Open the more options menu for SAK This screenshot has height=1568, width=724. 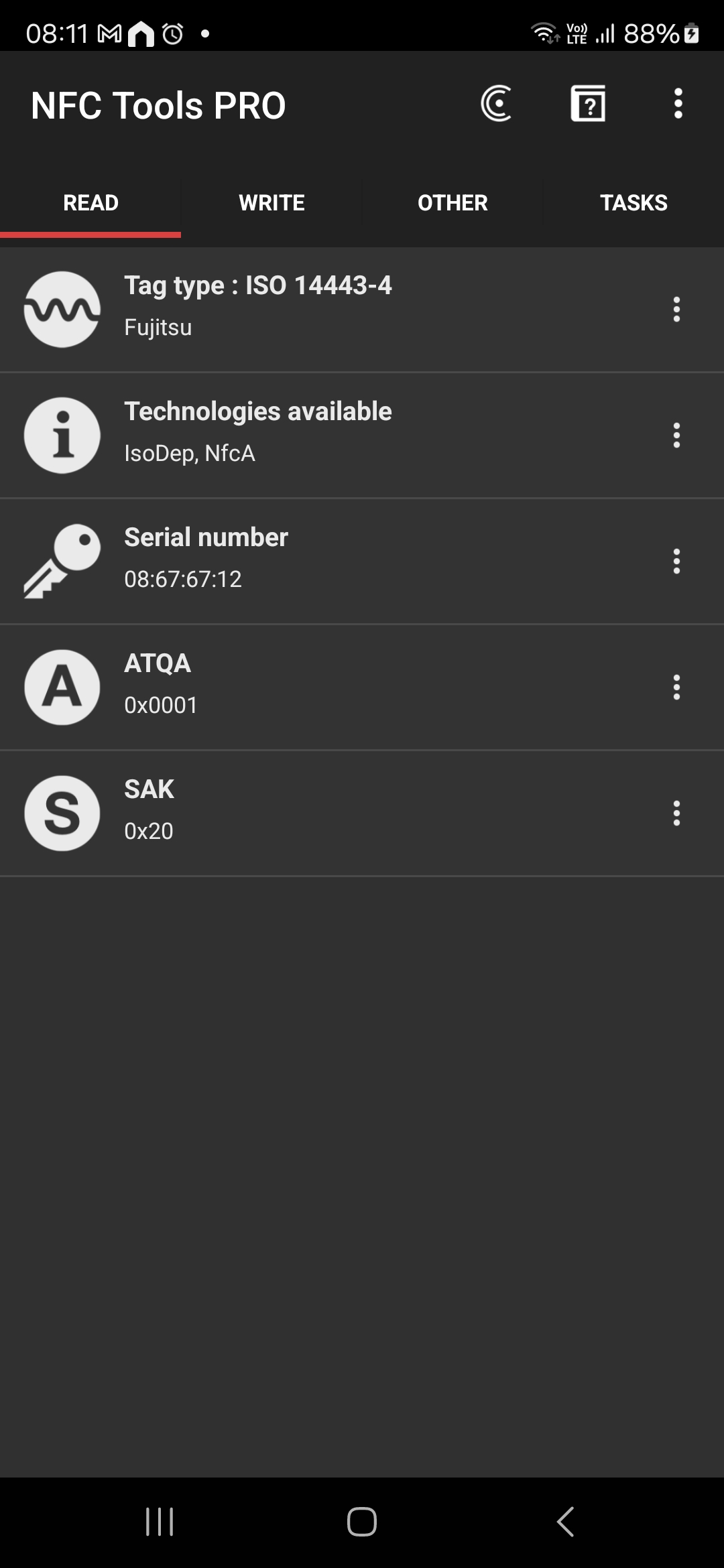[x=676, y=813]
